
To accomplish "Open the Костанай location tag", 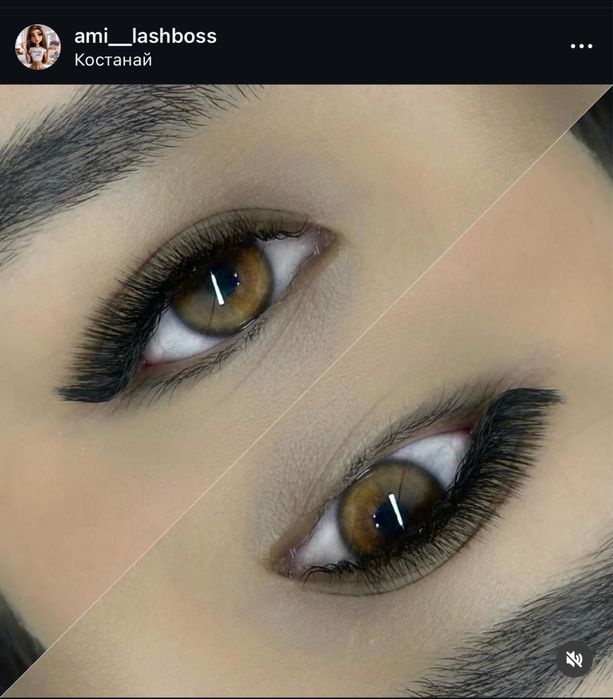I will [113, 60].
